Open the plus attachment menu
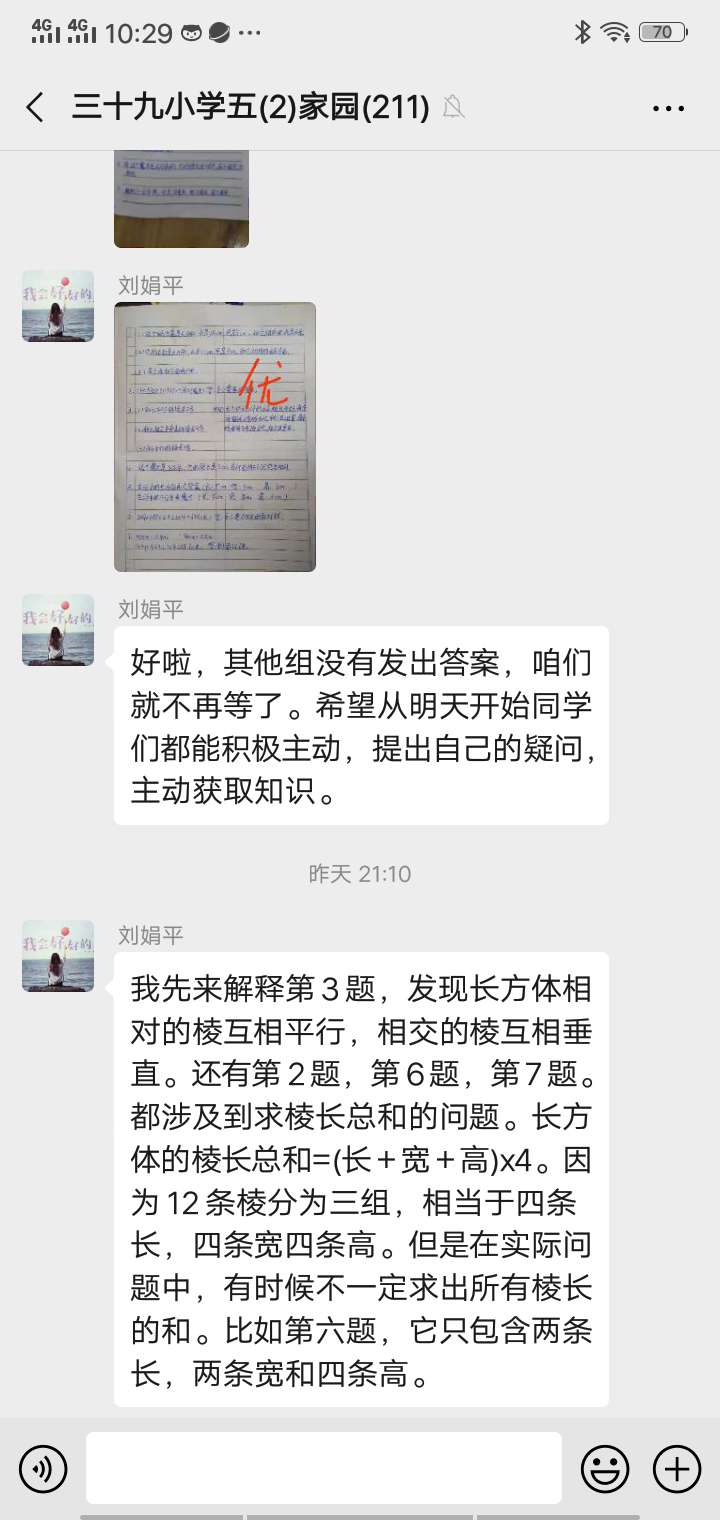The height and width of the screenshot is (1520, 720). click(677, 1469)
